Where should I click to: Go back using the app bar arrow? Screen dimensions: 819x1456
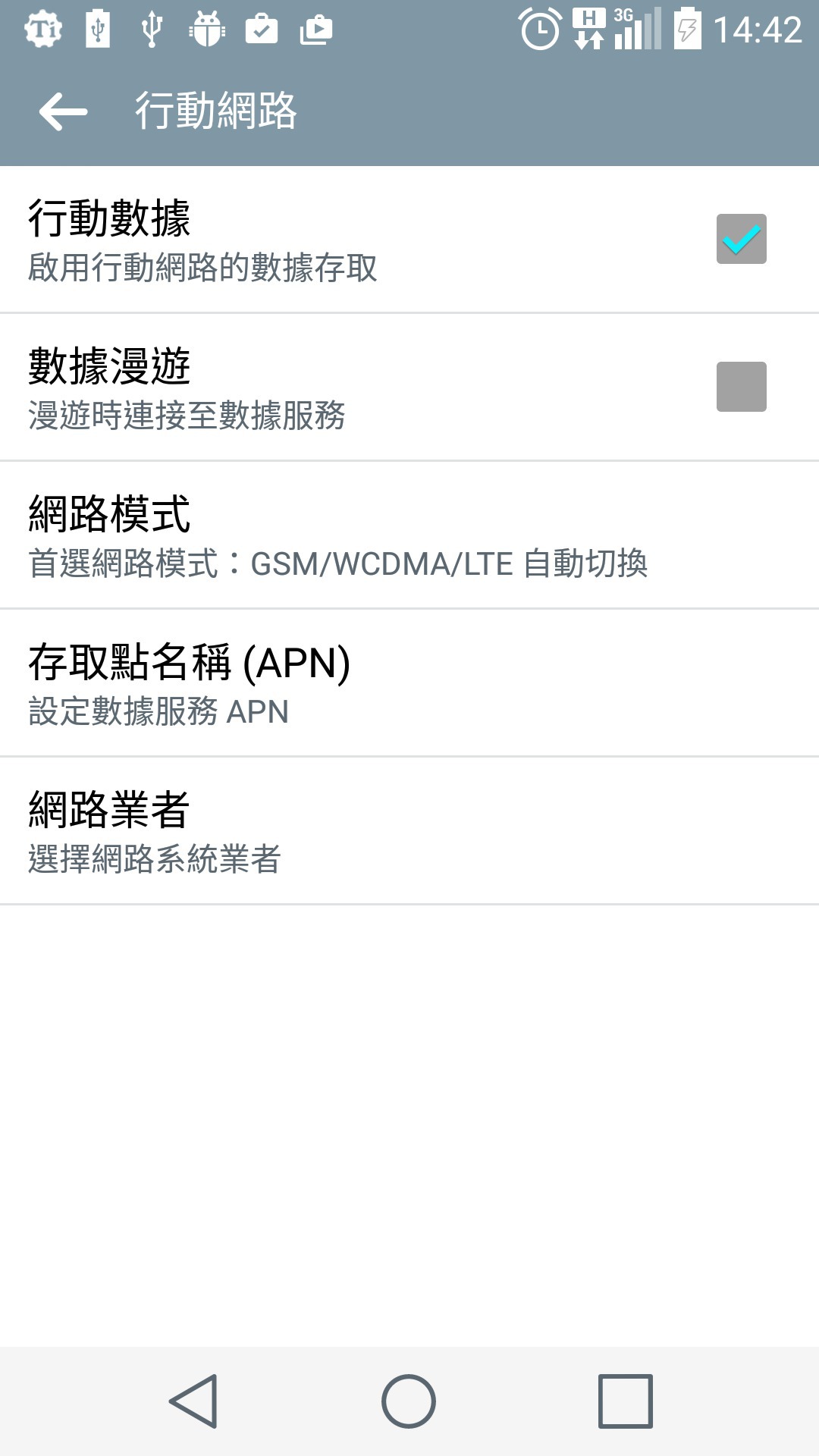coord(64,111)
